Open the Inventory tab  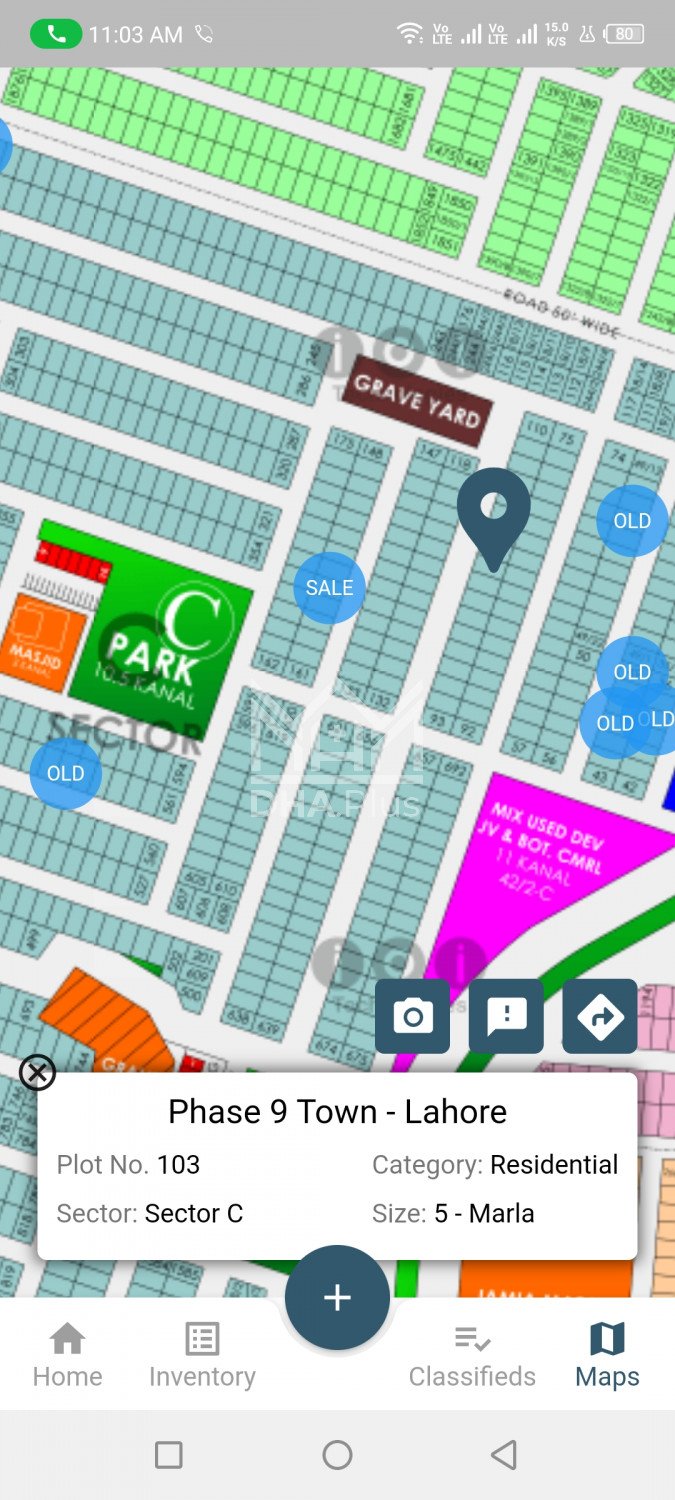tap(202, 1355)
